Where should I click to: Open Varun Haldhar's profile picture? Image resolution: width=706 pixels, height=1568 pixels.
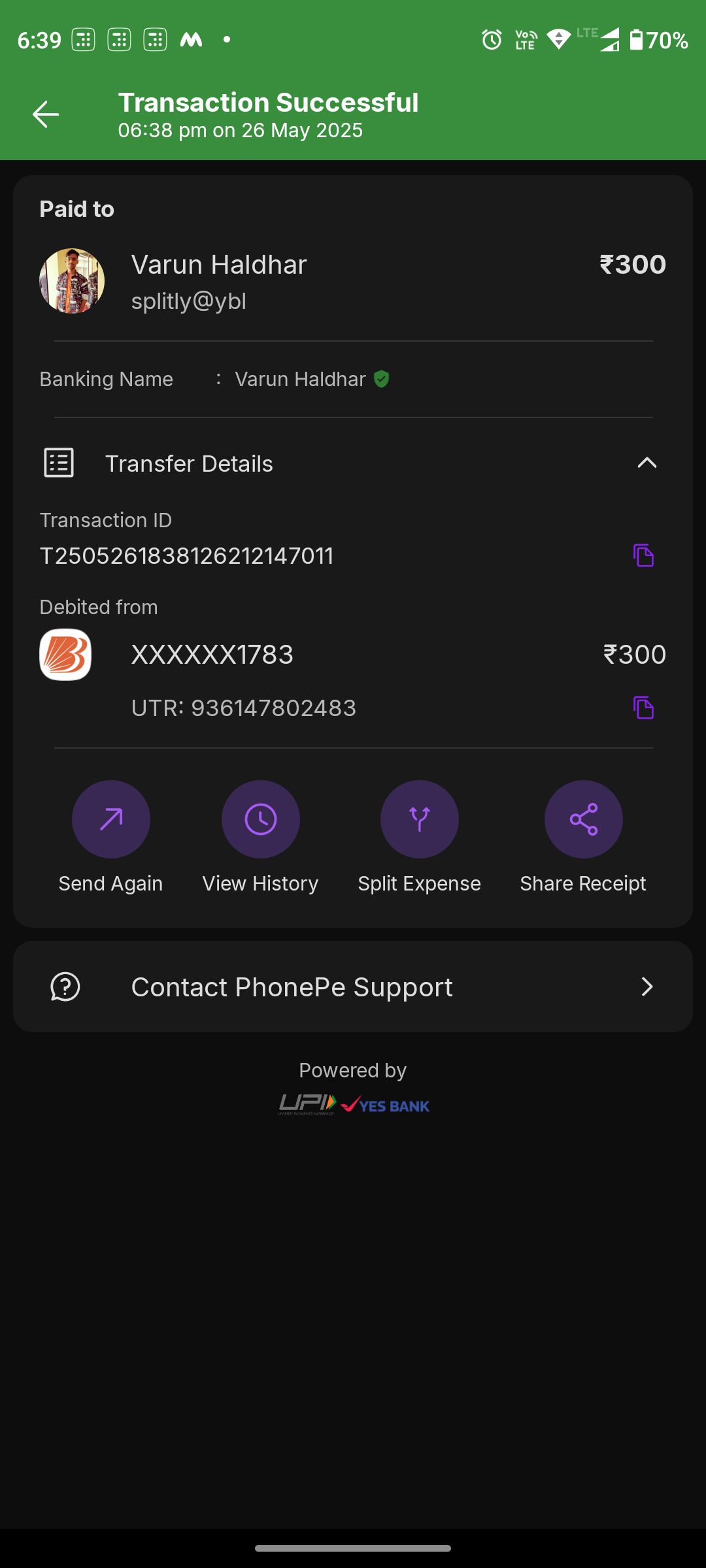[x=72, y=281]
